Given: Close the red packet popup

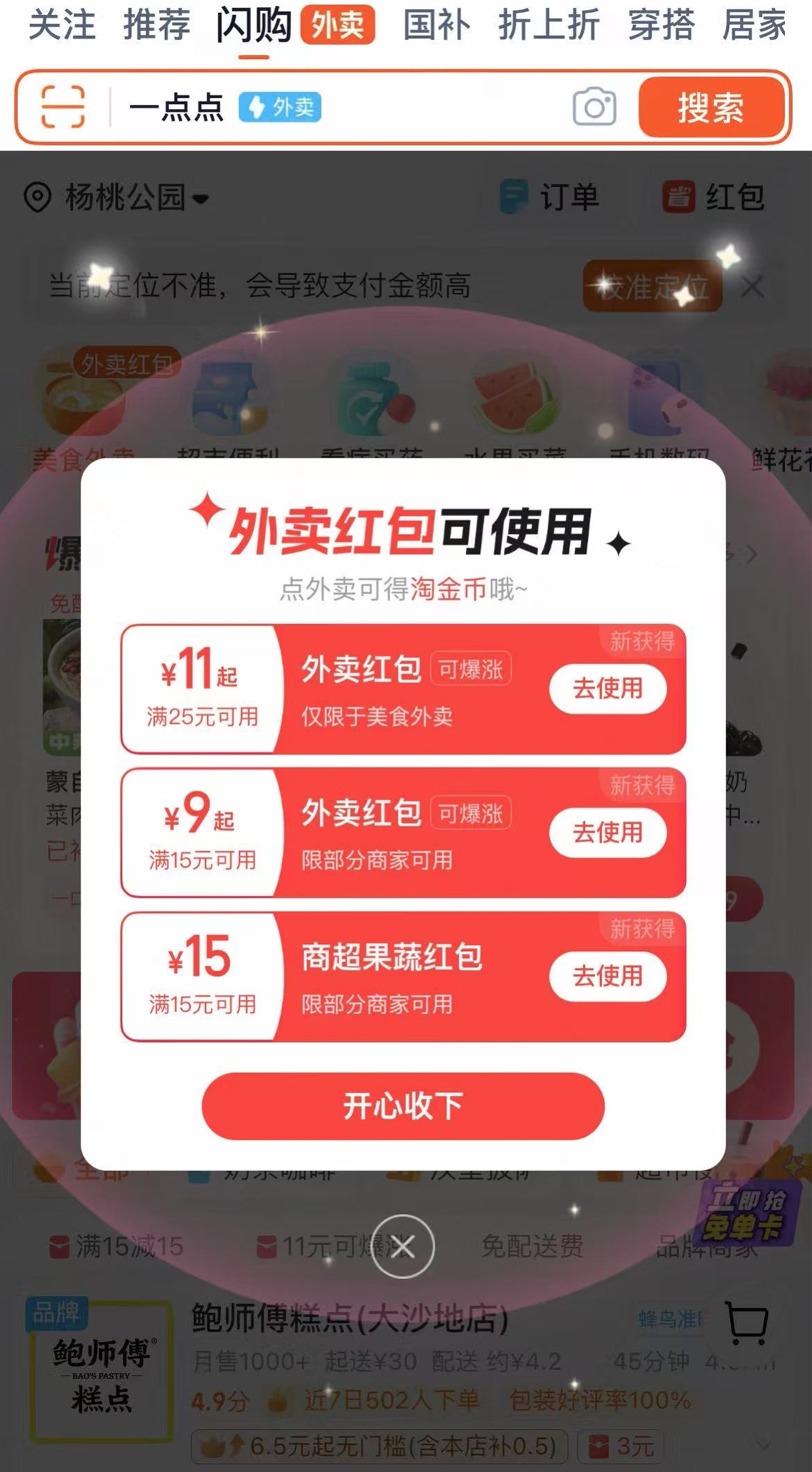Looking at the screenshot, I should pos(403,1247).
